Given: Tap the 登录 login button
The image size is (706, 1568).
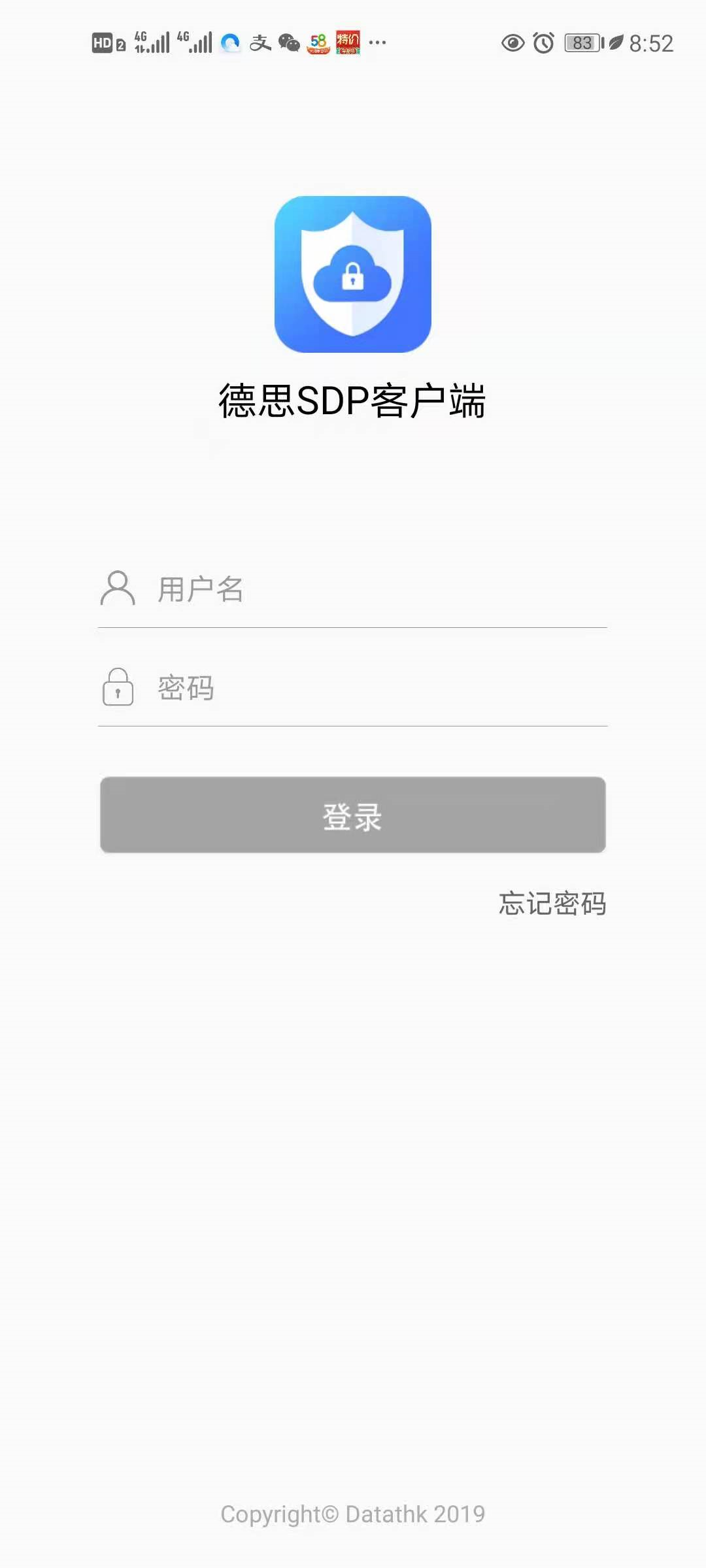Looking at the screenshot, I should click(x=353, y=815).
